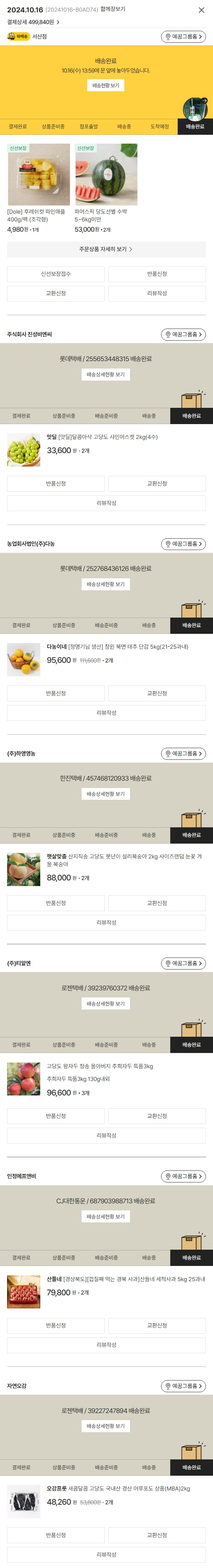View 배송상세현황 for 롯데택배 255653448315
Image resolution: width=213 pixels, height=1568 pixels.
(106, 374)
